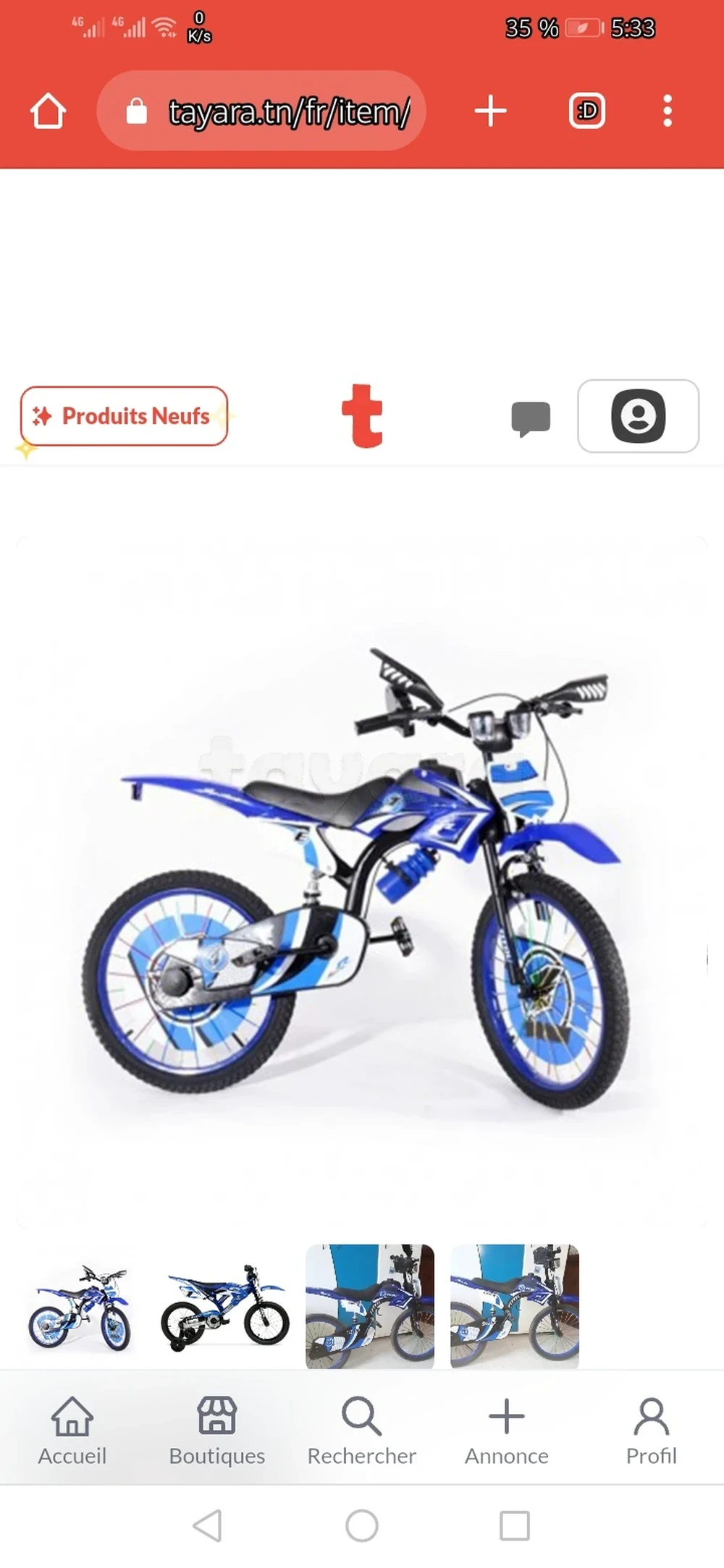This screenshot has width=724, height=1568.
Task: Select the second thumbnail with training wheels
Action: (x=225, y=1307)
